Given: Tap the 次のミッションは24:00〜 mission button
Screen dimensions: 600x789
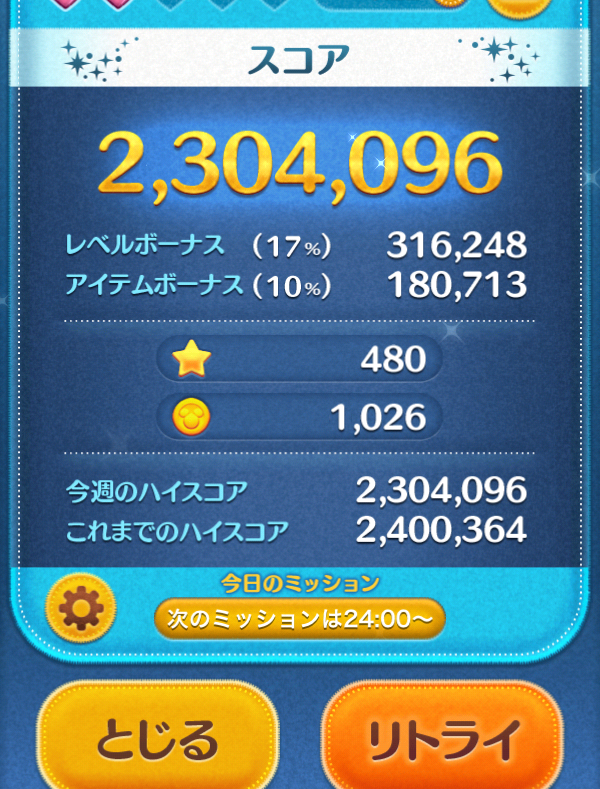Looking at the screenshot, I should pos(299,620).
